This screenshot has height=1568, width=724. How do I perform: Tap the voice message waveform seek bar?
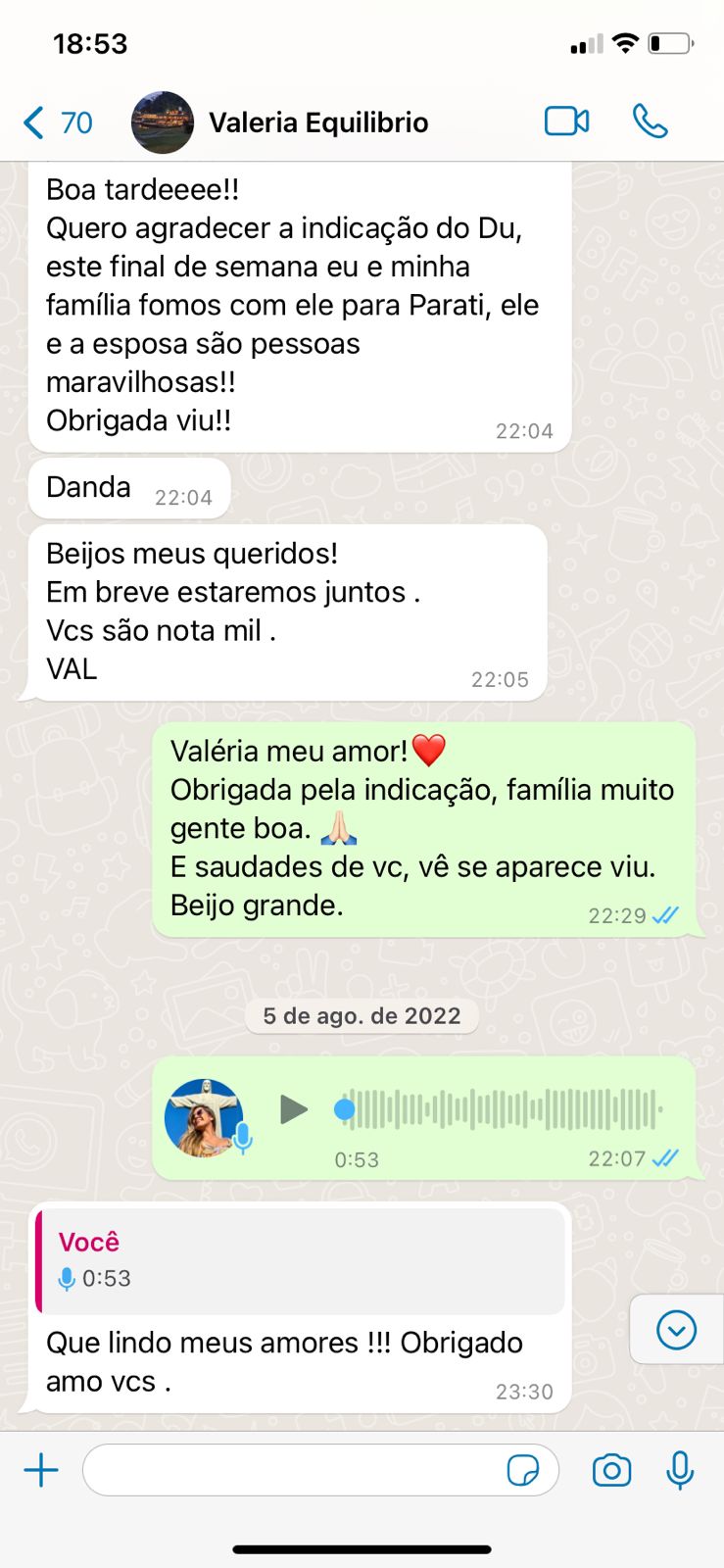click(x=500, y=1109)
